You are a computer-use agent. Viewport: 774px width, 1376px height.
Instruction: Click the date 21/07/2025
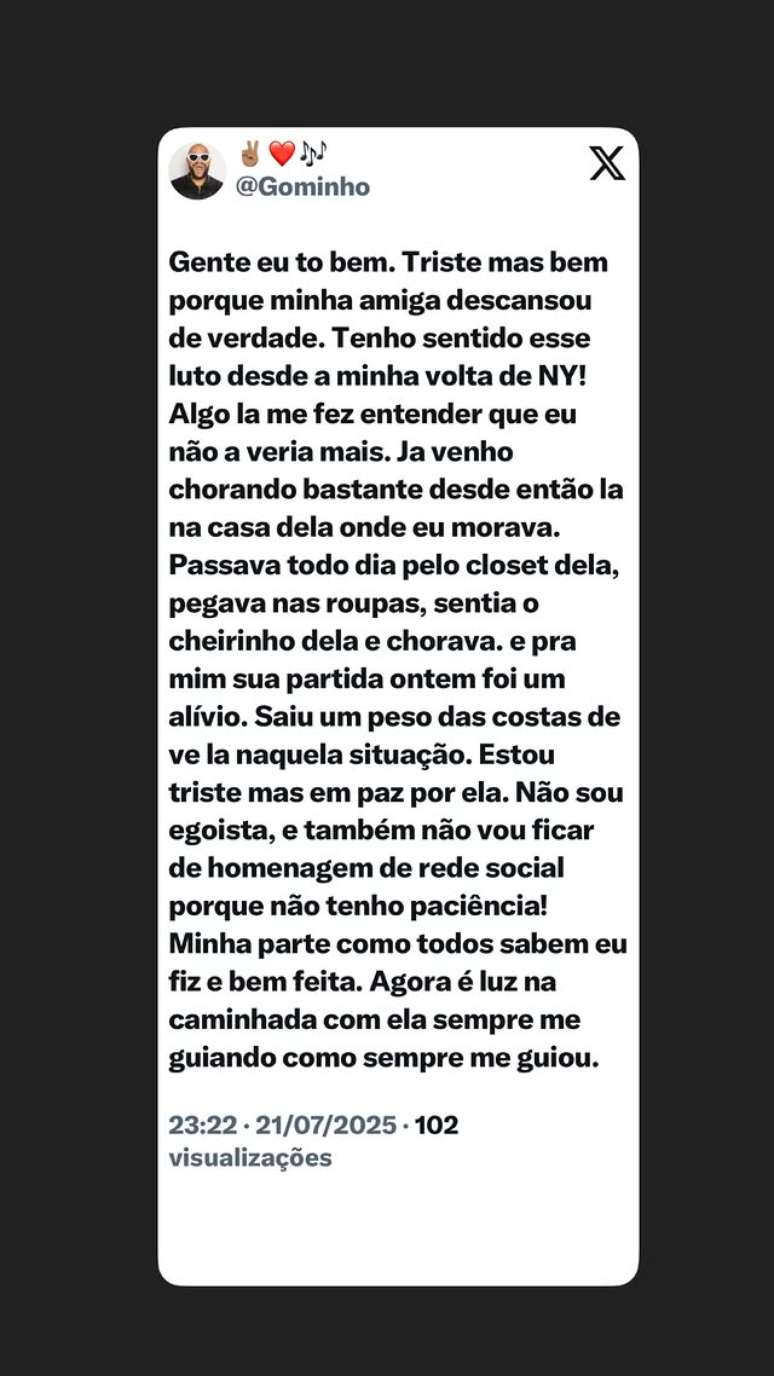(x=320, y=1124)
